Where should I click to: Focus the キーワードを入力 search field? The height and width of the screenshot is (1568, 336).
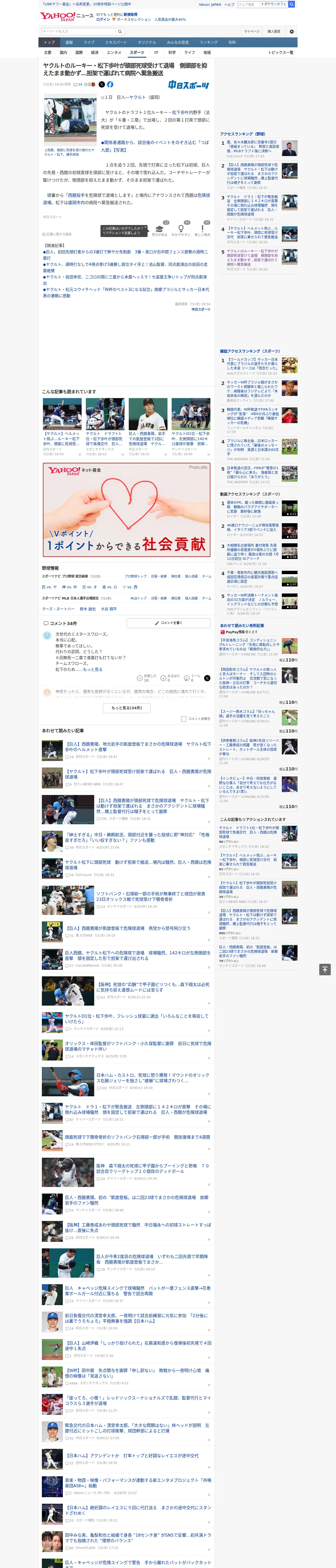click(x=78, y=32)
